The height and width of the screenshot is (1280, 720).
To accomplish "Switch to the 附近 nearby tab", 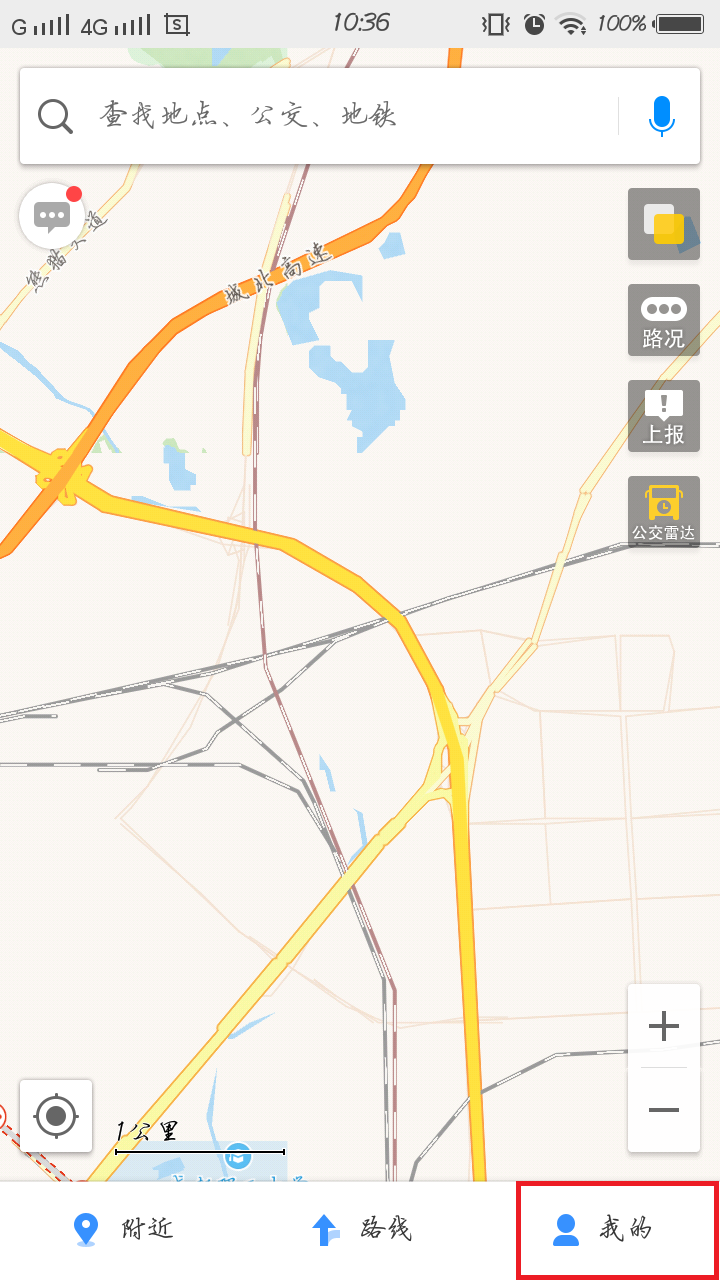I will [x=123, y=1229].
